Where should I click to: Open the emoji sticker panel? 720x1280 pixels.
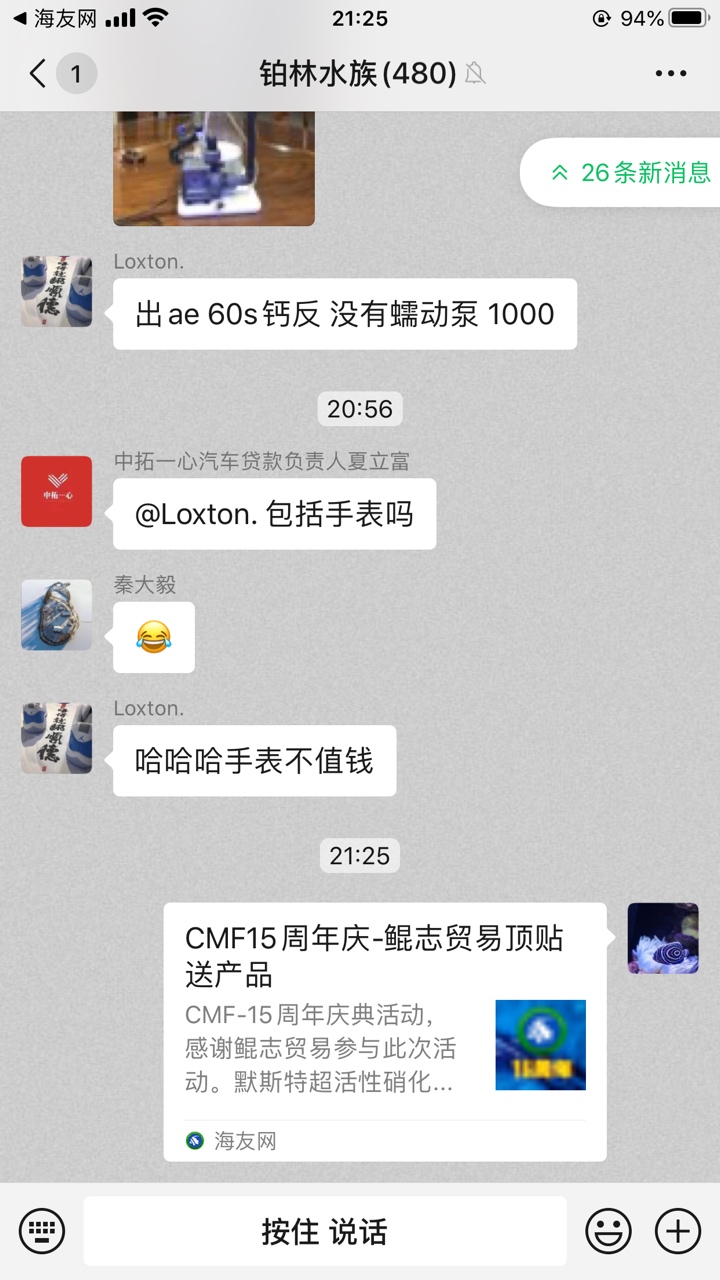pyautogui.click(x=608, y=1230)
